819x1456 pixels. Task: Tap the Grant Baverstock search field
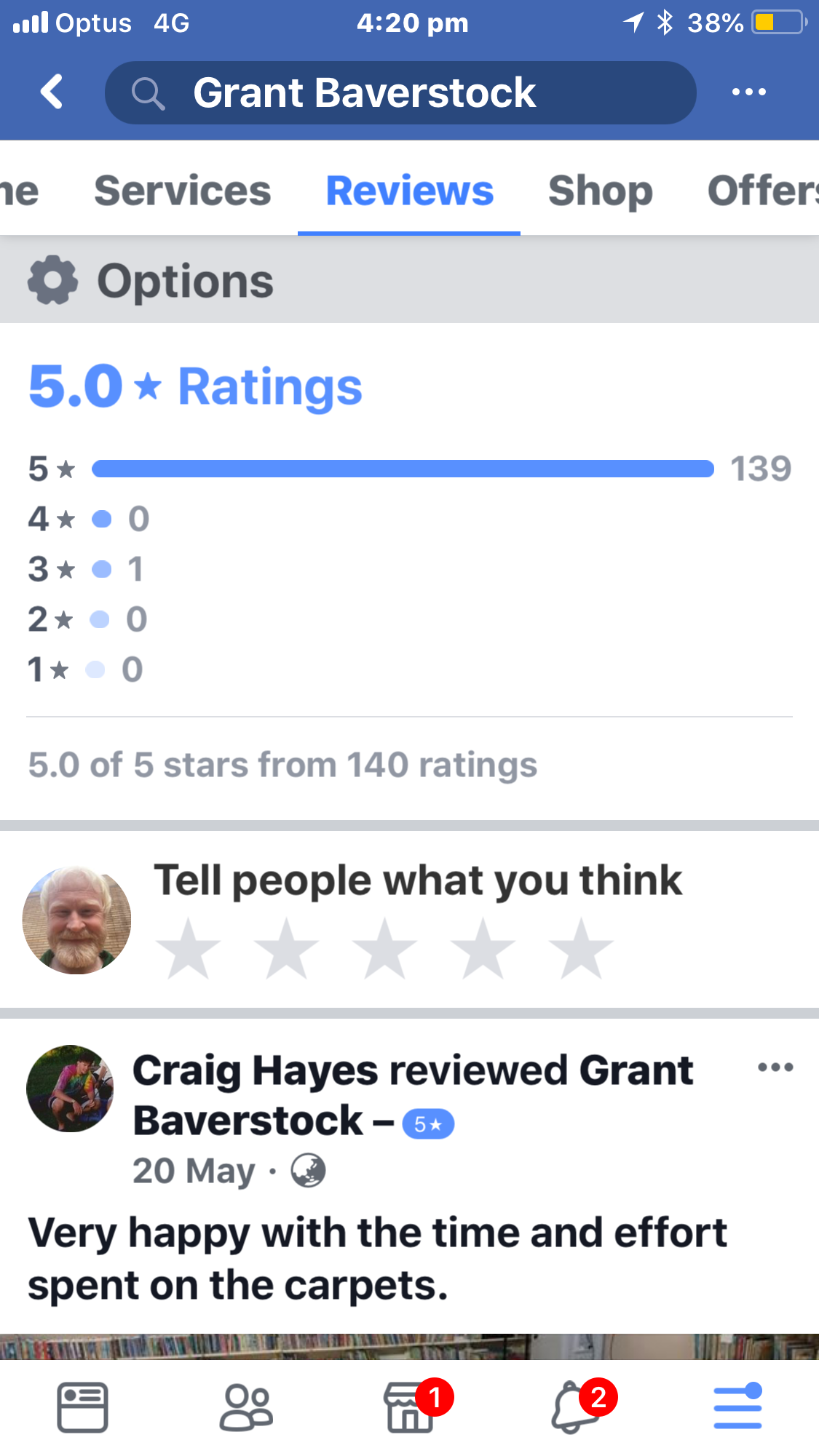point(400,92)
